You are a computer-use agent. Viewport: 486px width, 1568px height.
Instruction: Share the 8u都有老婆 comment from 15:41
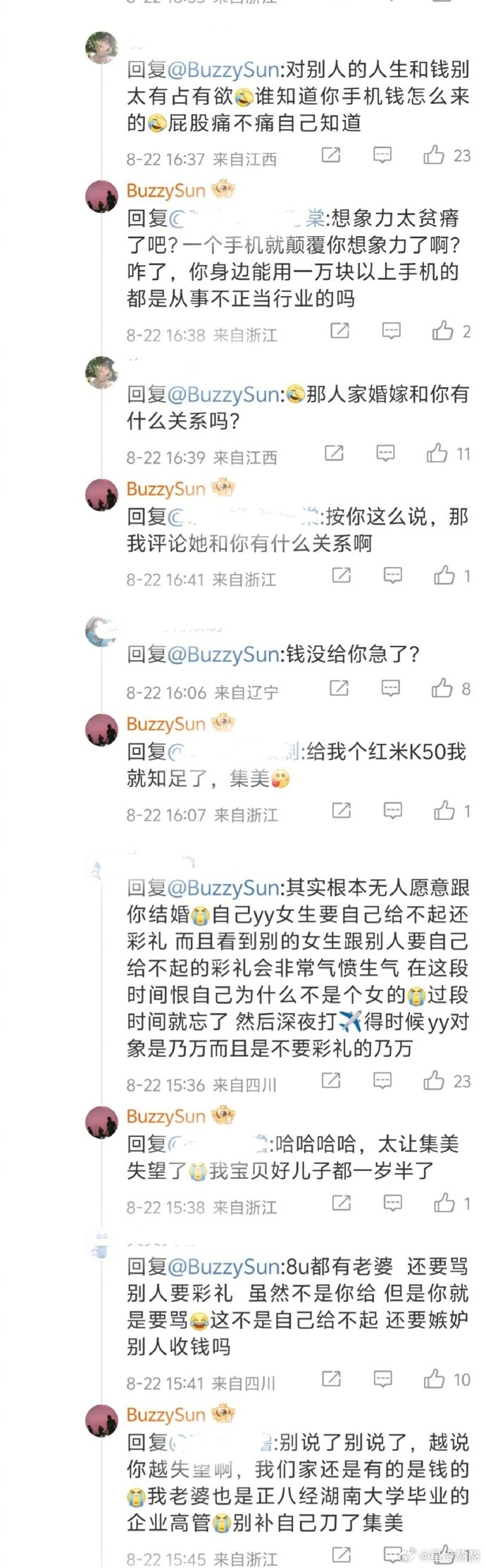point(331,1378)
